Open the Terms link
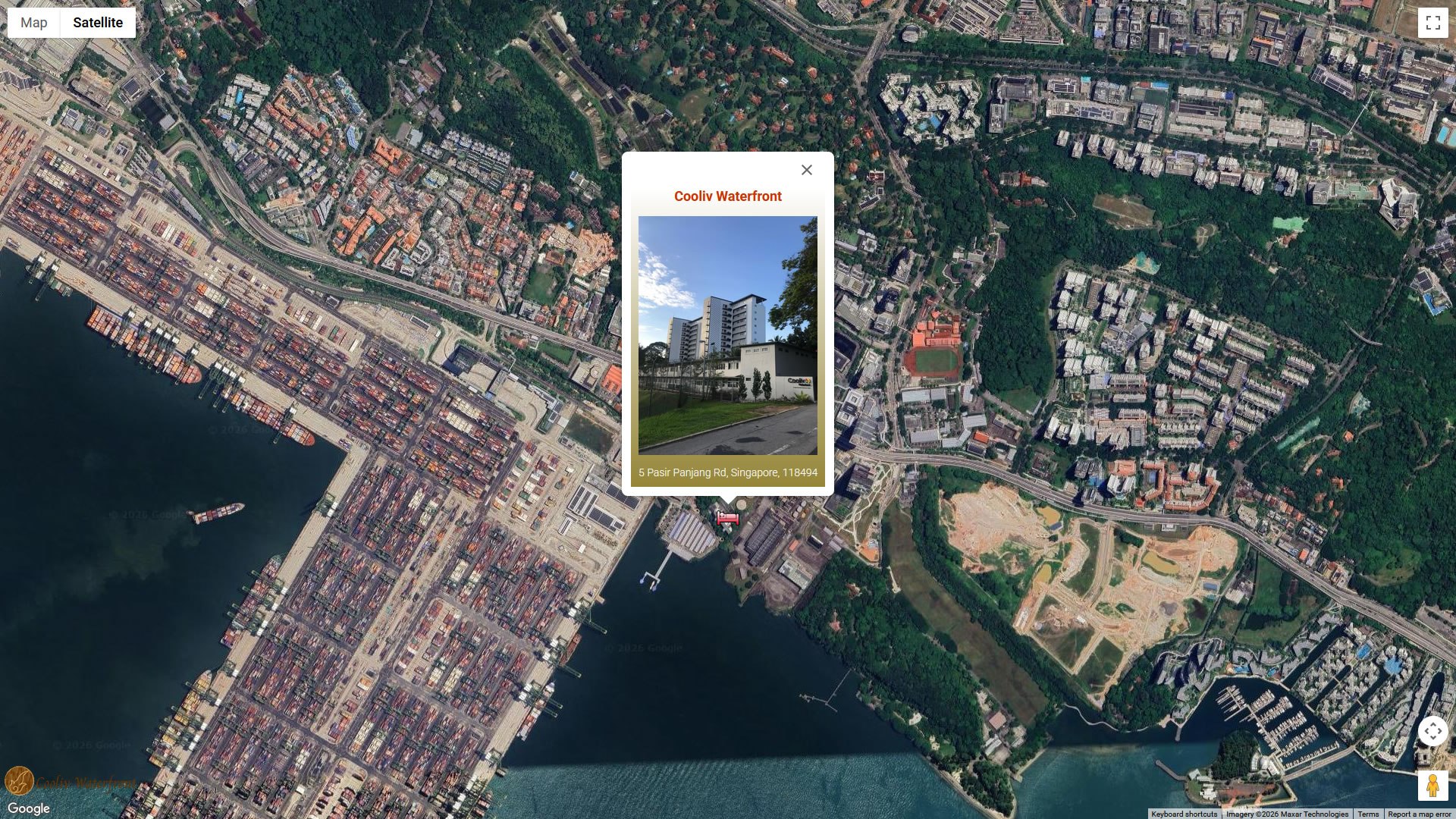The image size is (1456, 819). (1368, 814)
